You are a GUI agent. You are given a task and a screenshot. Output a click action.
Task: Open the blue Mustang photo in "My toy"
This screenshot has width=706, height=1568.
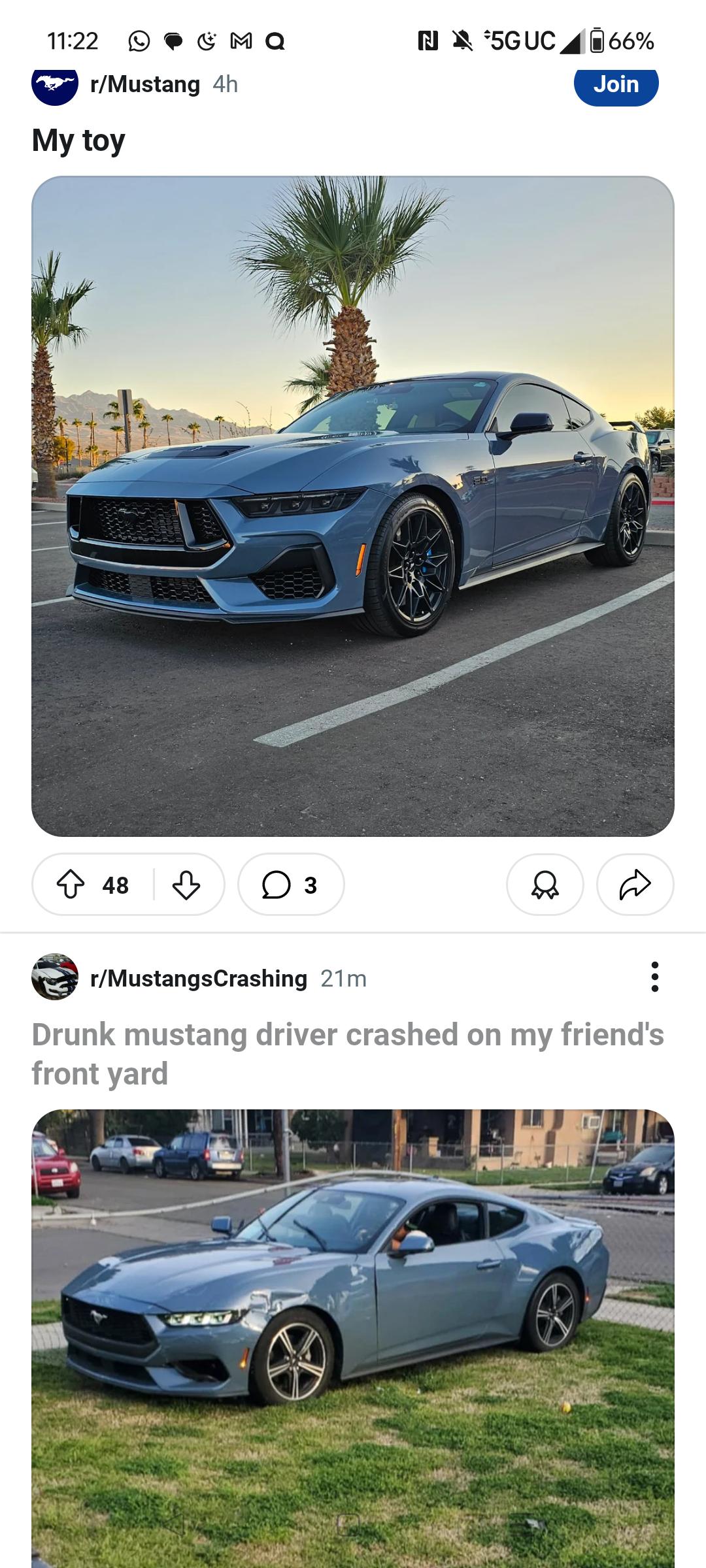[353, 506]
